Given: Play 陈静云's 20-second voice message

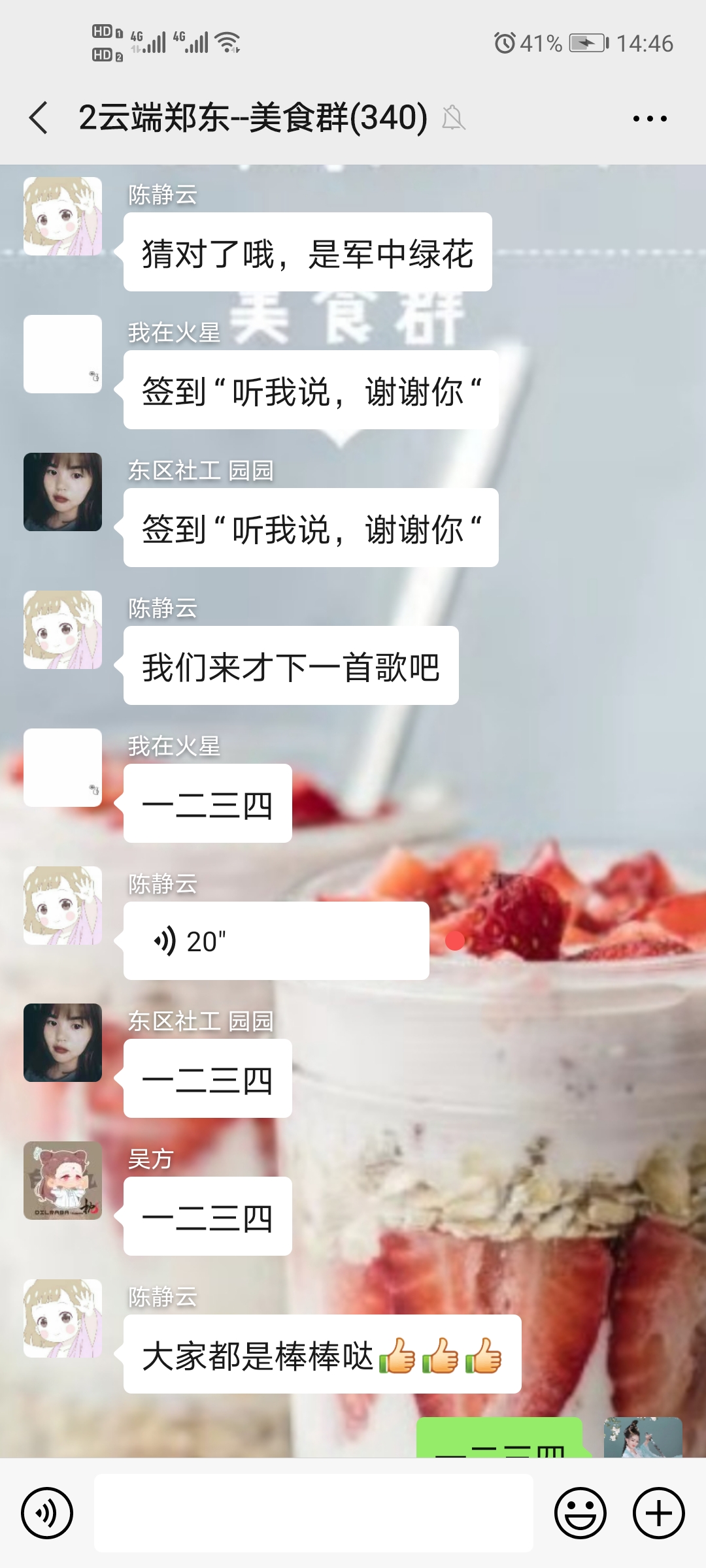Looking at the screenshot, I should pos(276,941).
